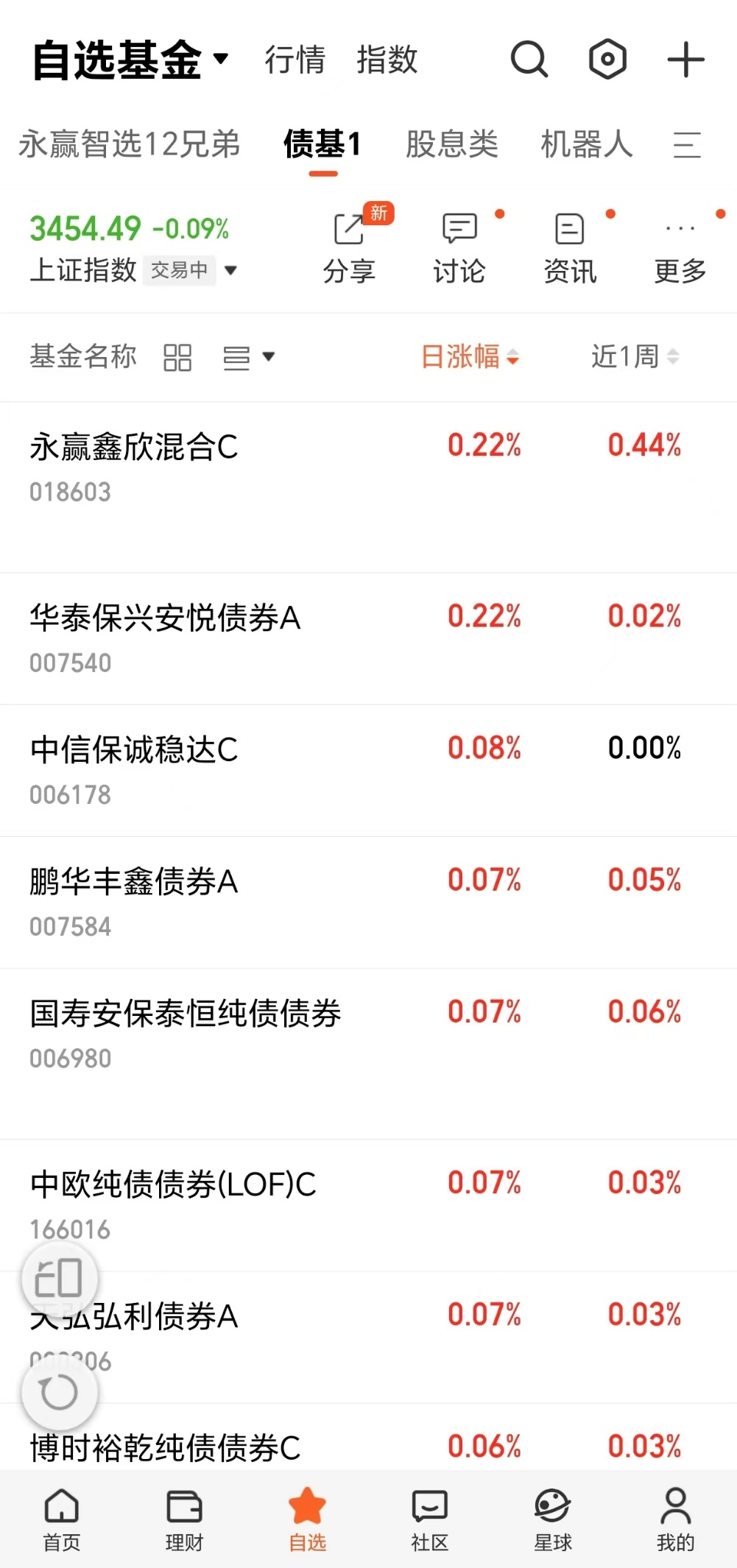Expand the 自选基金 dropdown

pos(131,60)
